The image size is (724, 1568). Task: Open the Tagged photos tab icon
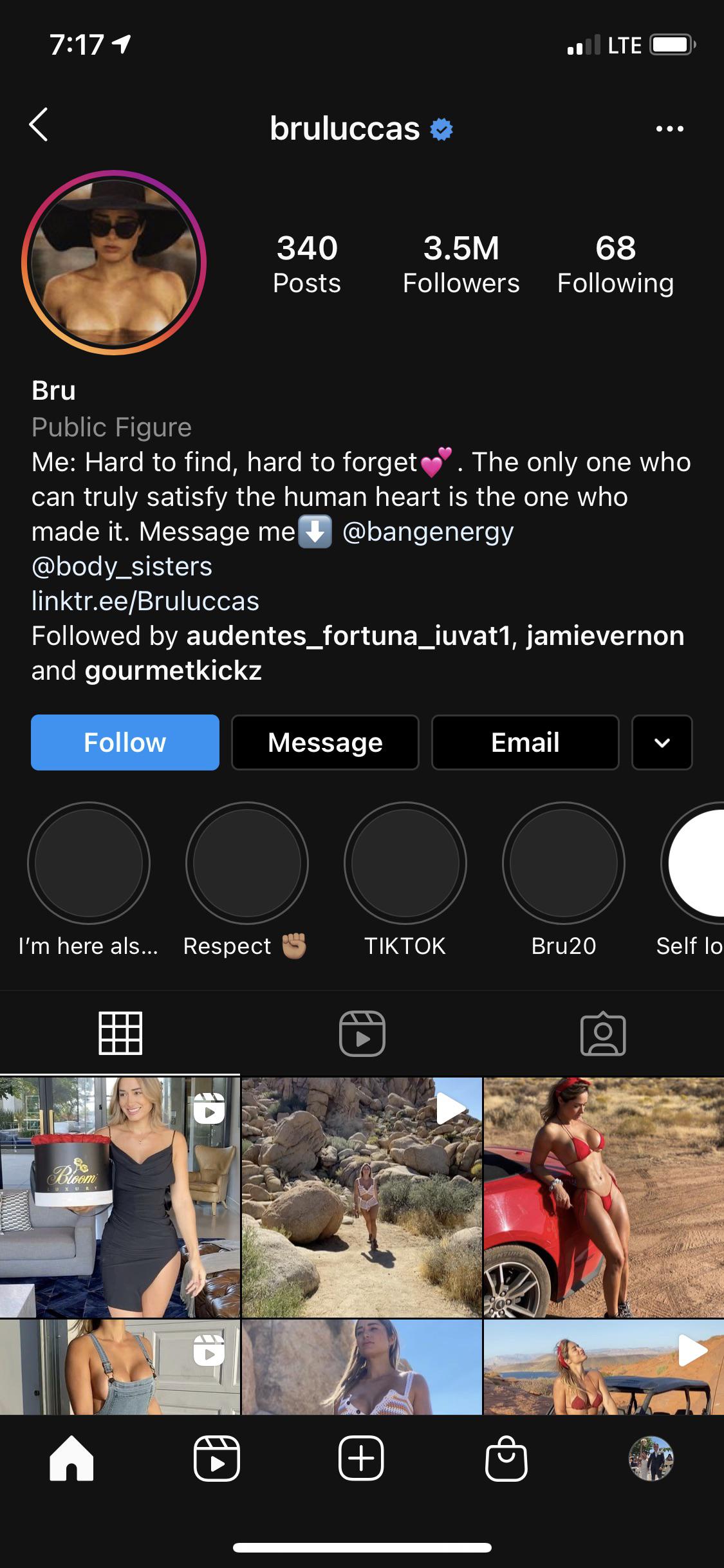[603, 1033]
